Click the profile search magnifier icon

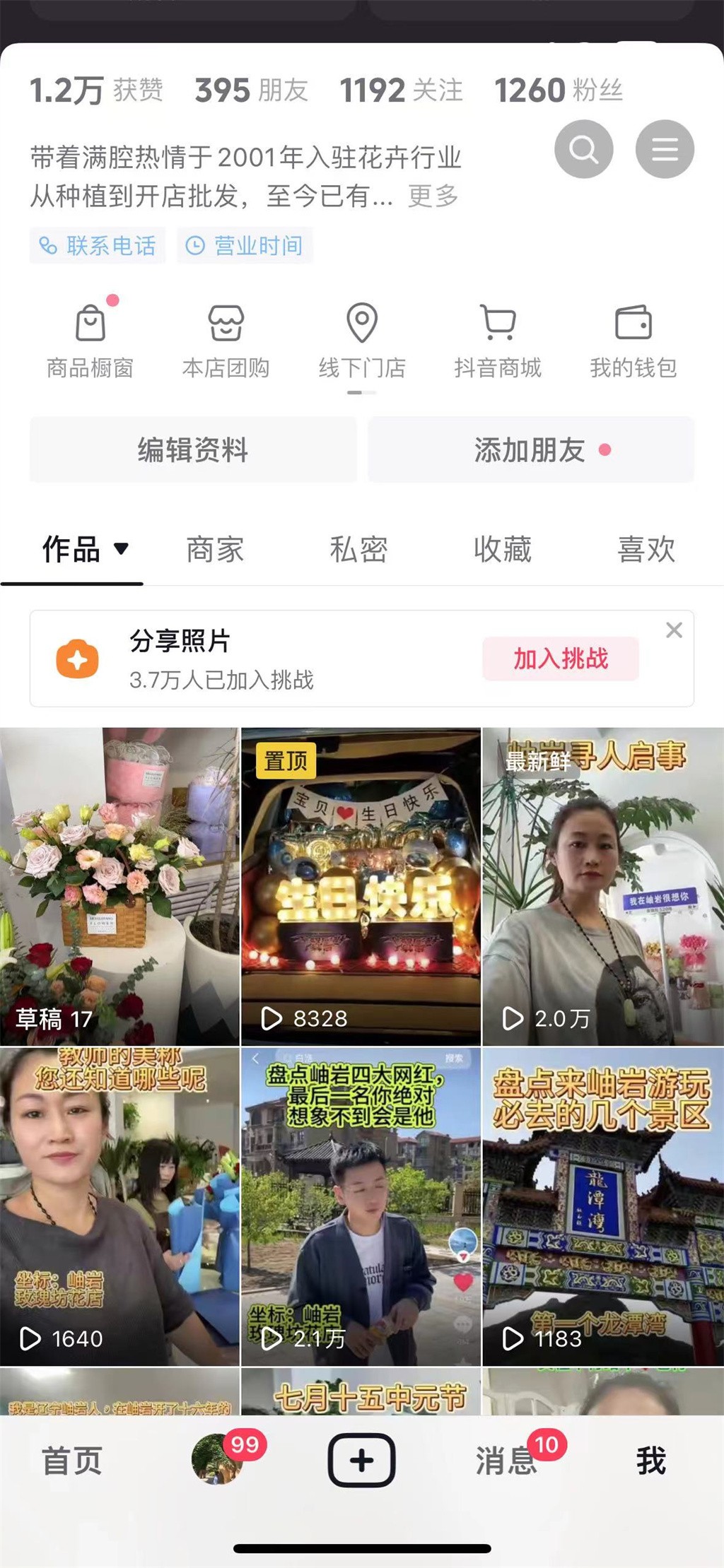click(x=585, y=150)
